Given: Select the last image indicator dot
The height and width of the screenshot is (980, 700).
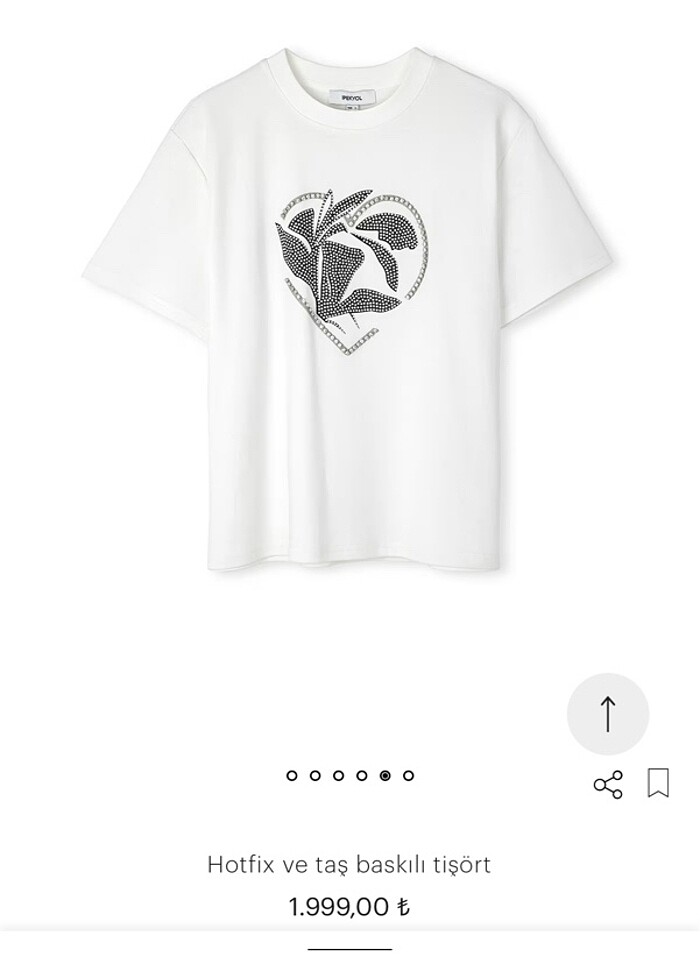Looking at the screenshot, I should (x=408, y=775).
